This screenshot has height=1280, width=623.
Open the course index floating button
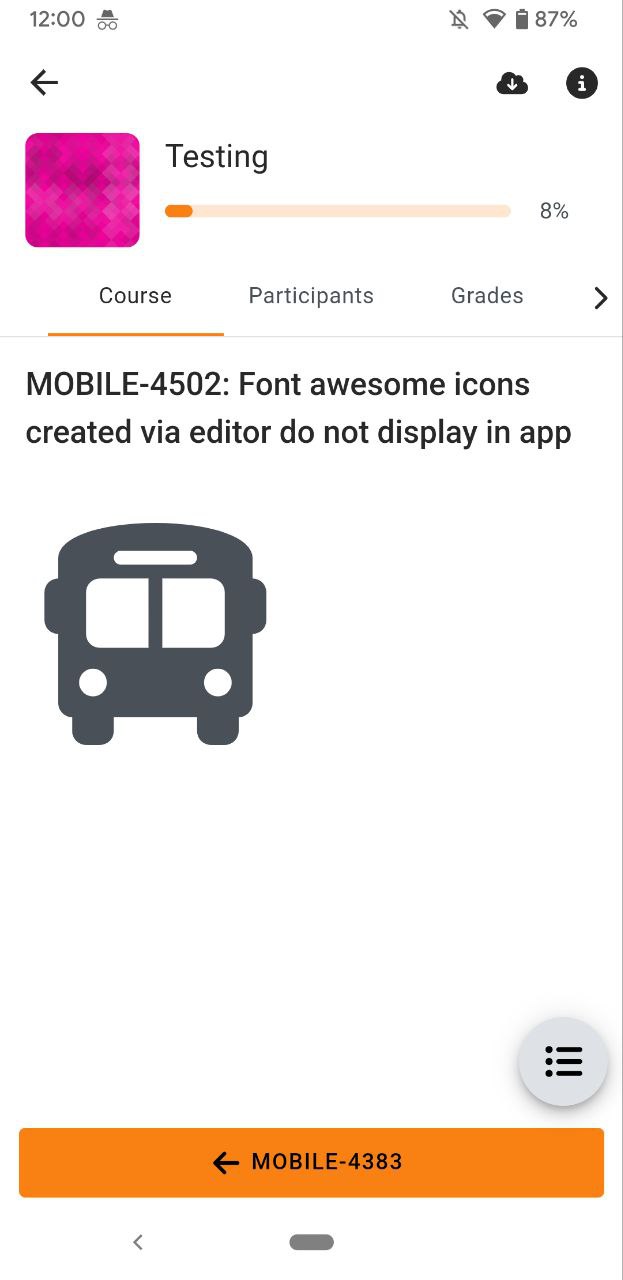pos(563,1061)
